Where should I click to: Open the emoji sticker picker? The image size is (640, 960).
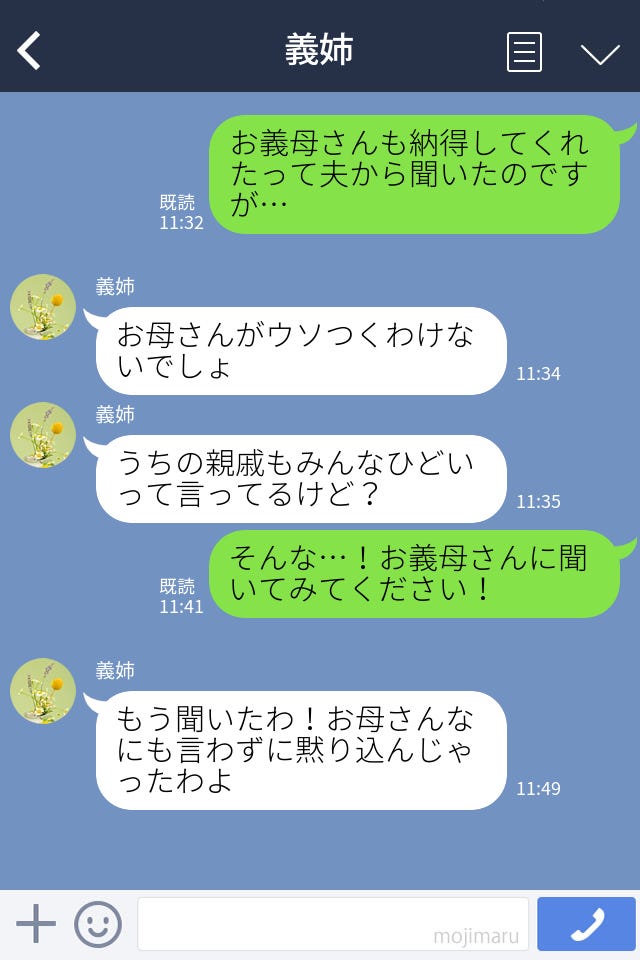[98, 924]
